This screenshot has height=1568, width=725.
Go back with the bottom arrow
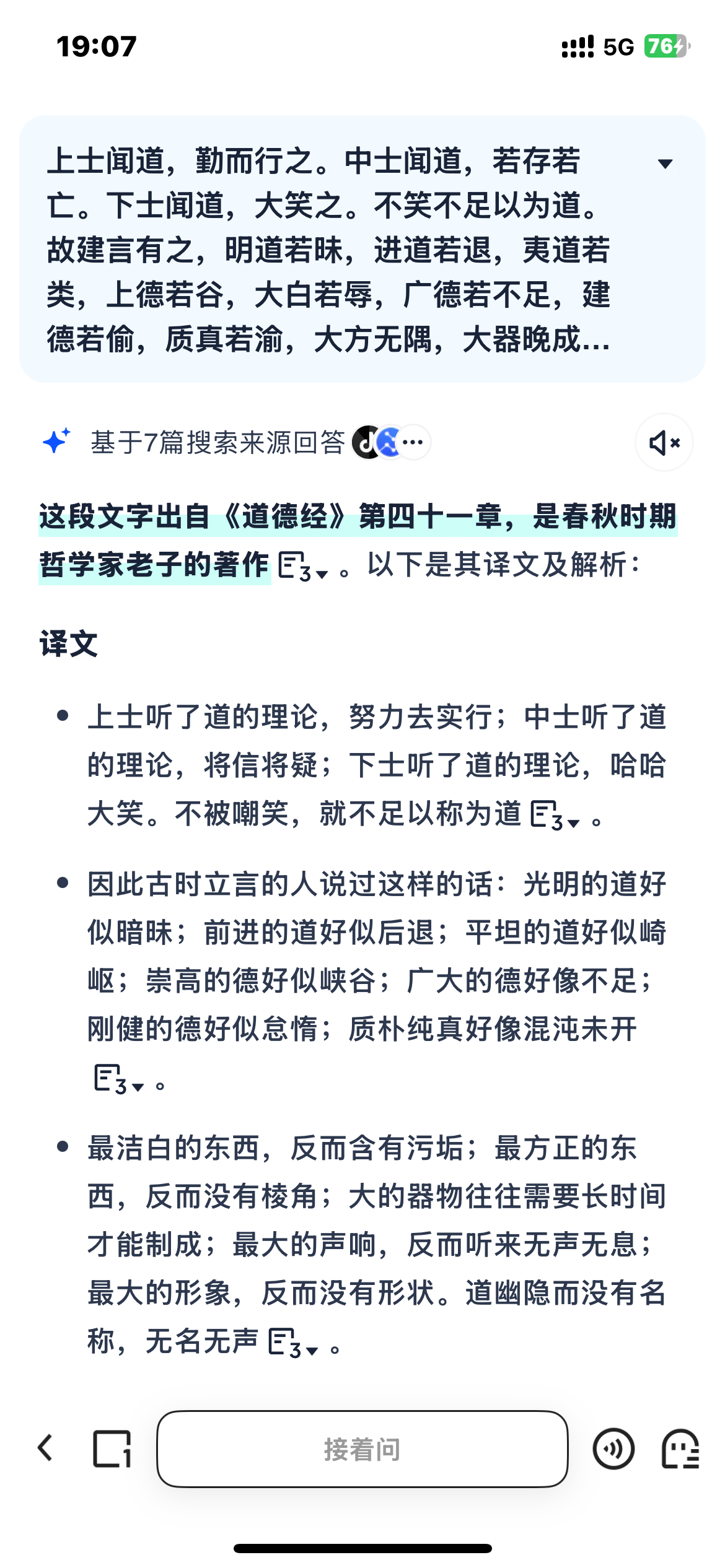coord(45,1448)
